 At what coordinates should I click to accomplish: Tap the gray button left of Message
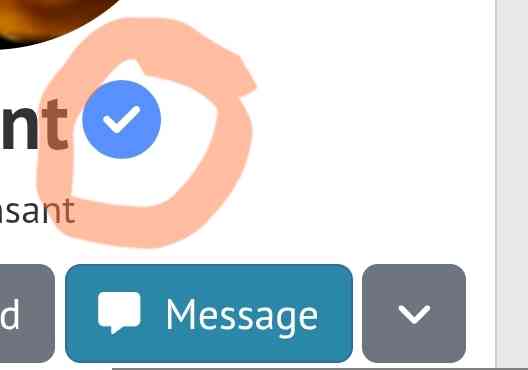coord(27,313)
